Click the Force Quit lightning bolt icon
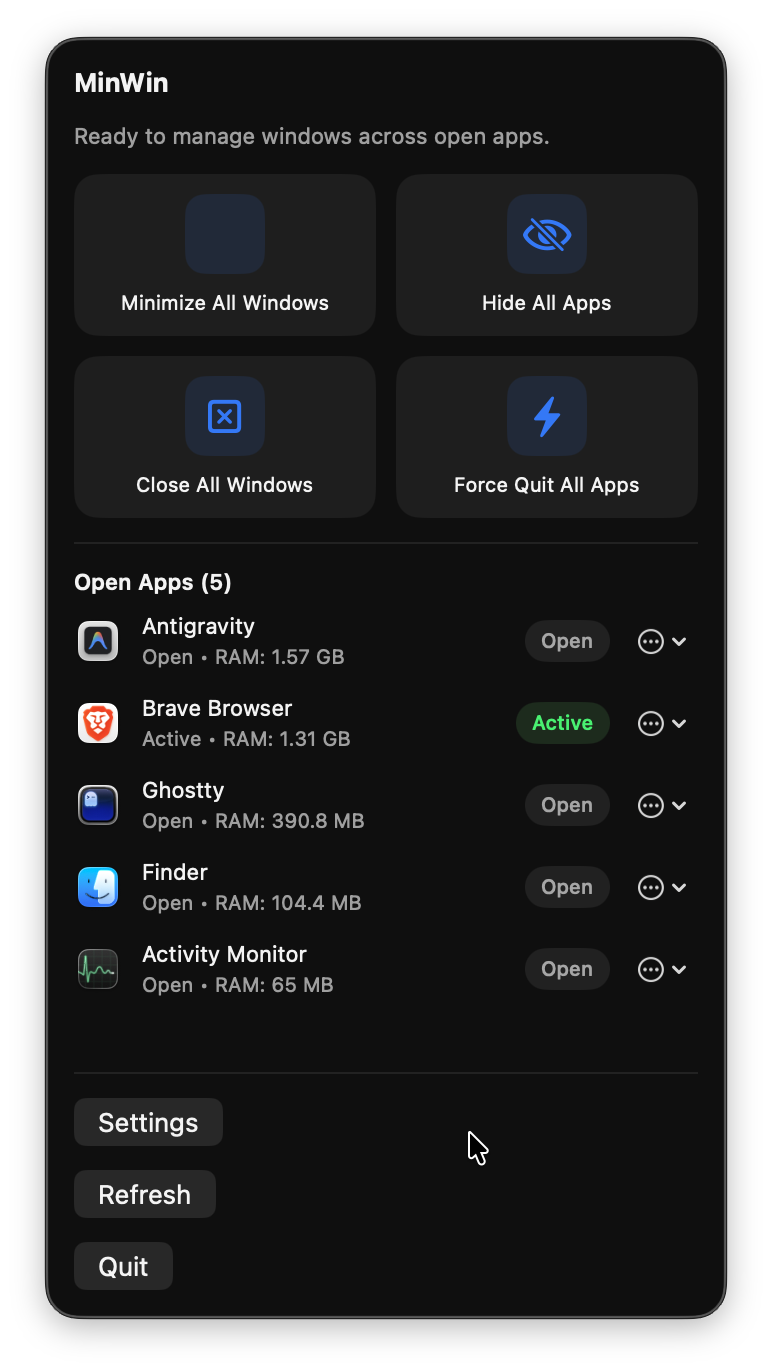Screen dimensions: 772x1372 [546, 416]
